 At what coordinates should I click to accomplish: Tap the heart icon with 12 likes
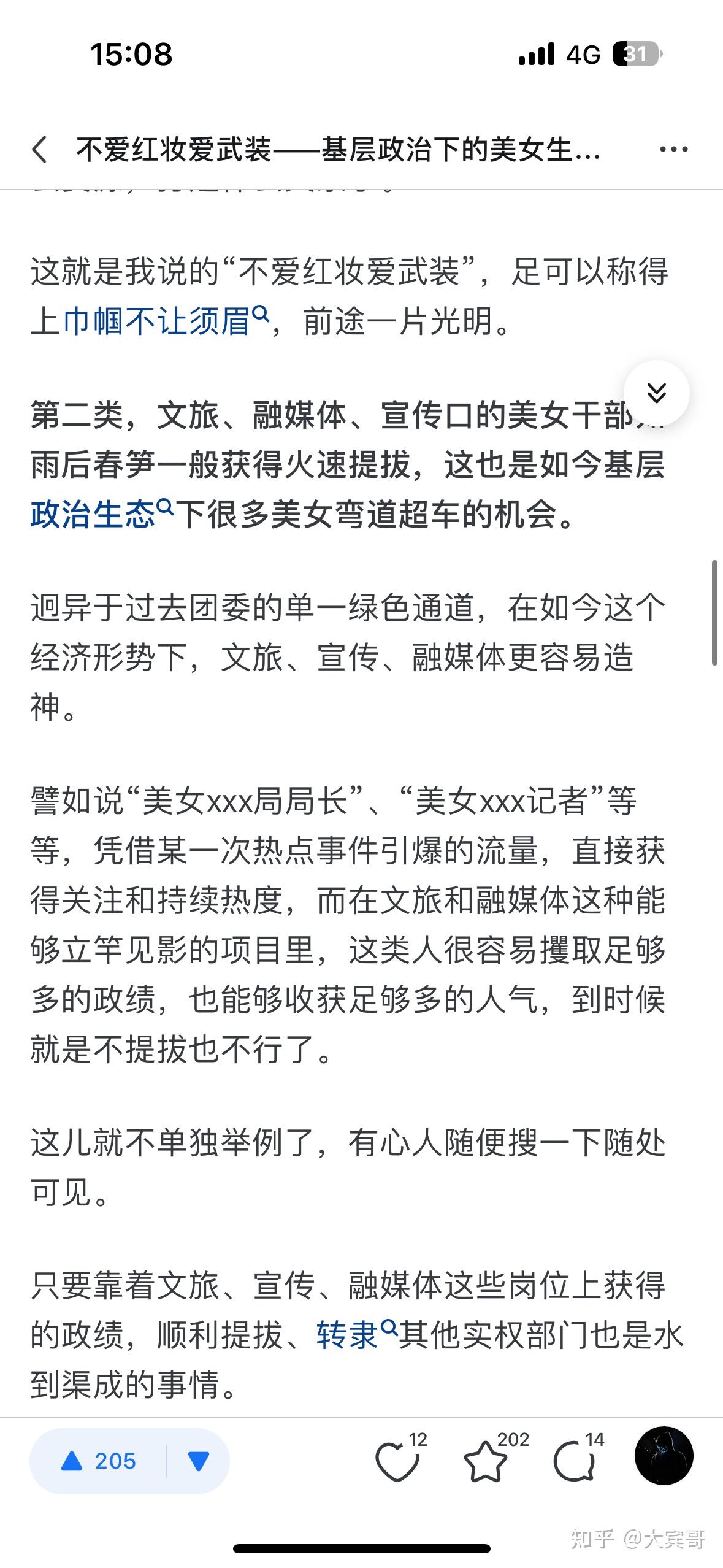(x=400, y=1459)
